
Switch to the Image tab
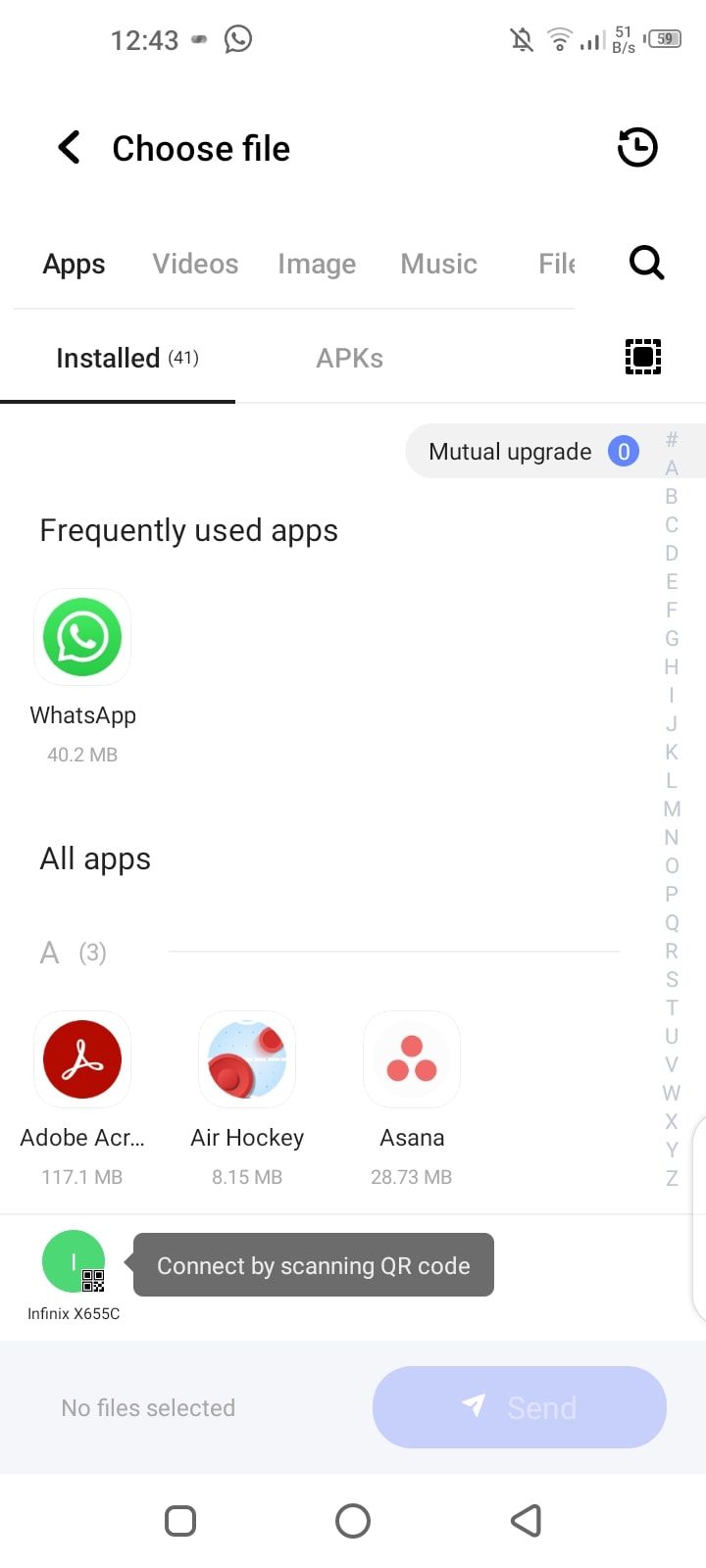317,264
